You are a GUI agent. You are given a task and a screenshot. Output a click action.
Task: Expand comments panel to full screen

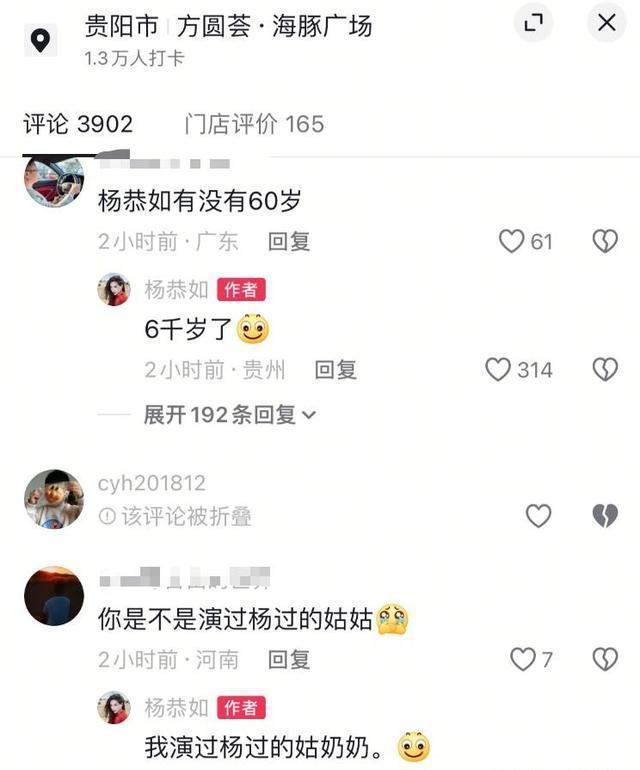point(534,23)
